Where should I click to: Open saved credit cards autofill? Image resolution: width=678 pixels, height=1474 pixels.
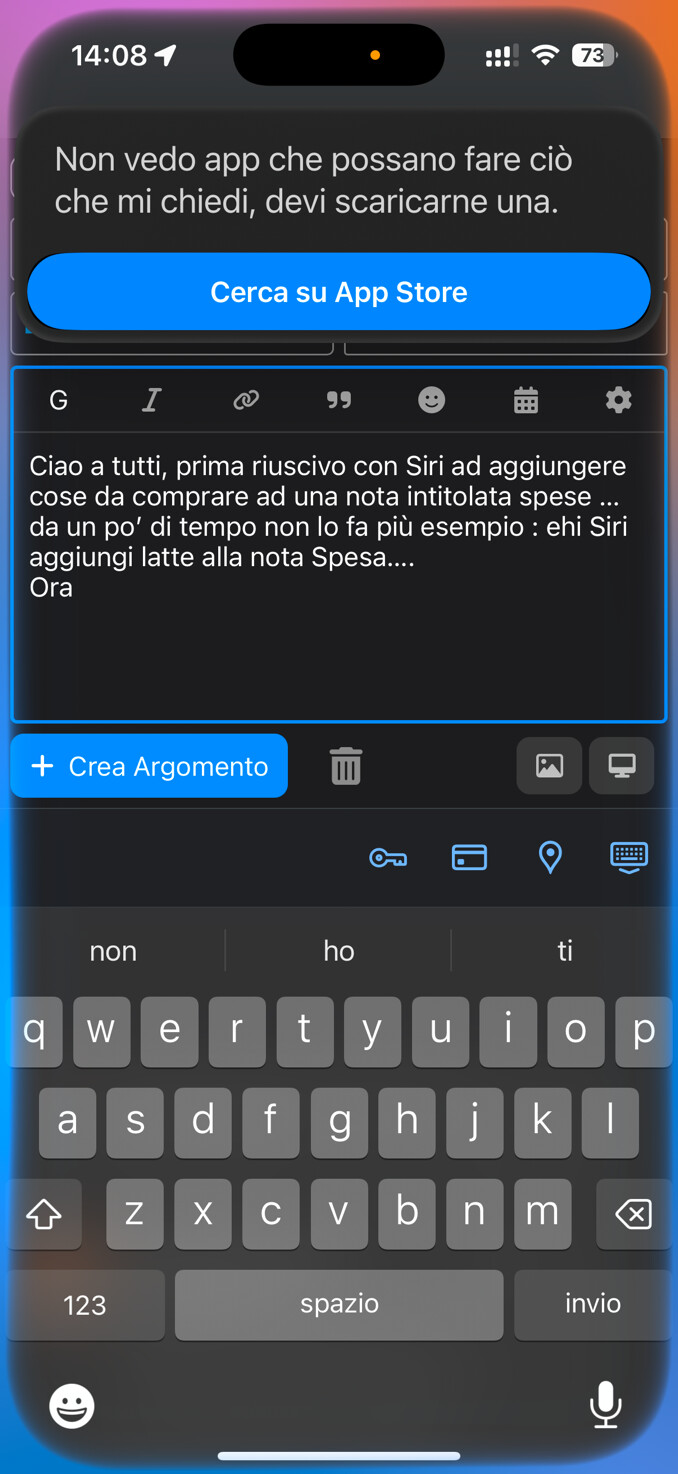[x=469, y=858]
